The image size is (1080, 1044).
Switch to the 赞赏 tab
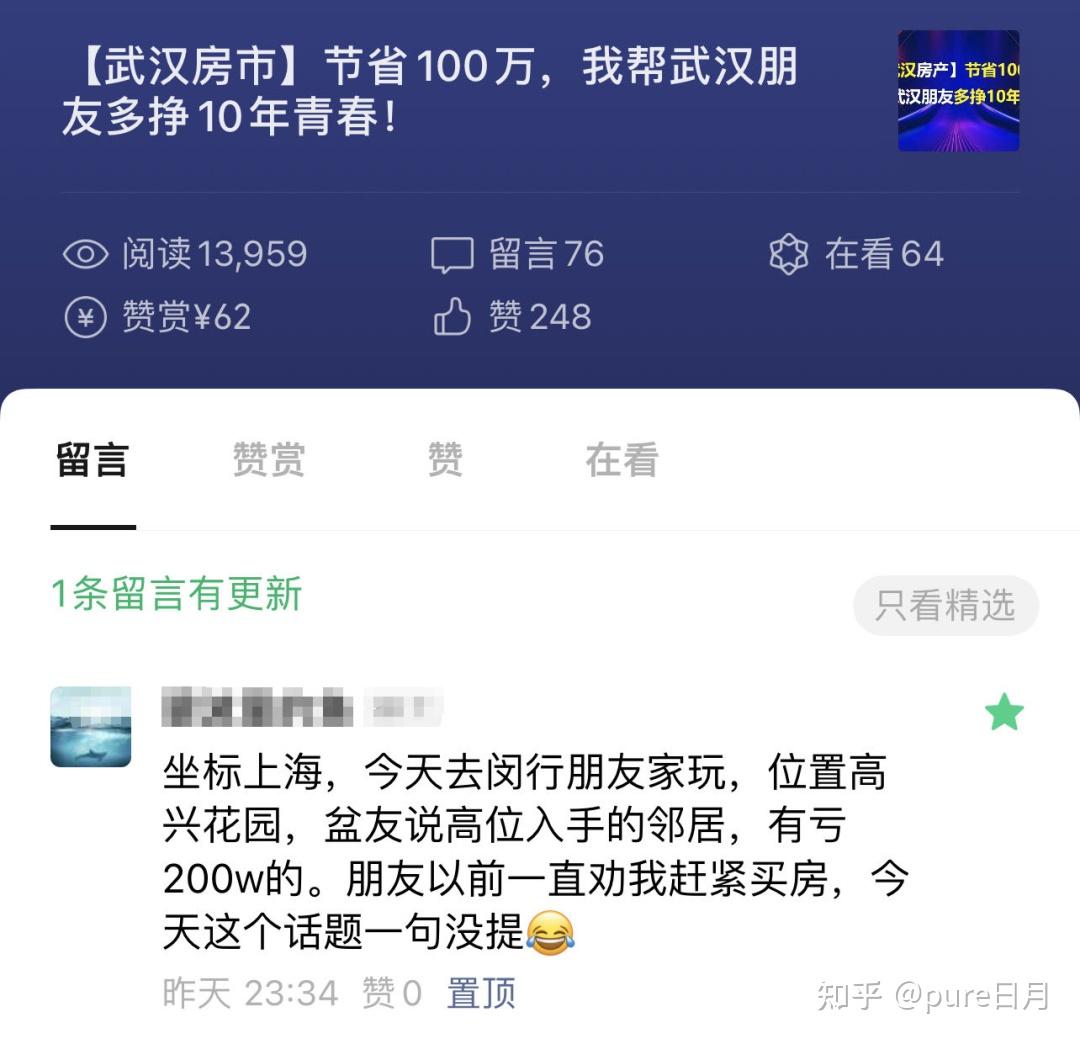268,461
